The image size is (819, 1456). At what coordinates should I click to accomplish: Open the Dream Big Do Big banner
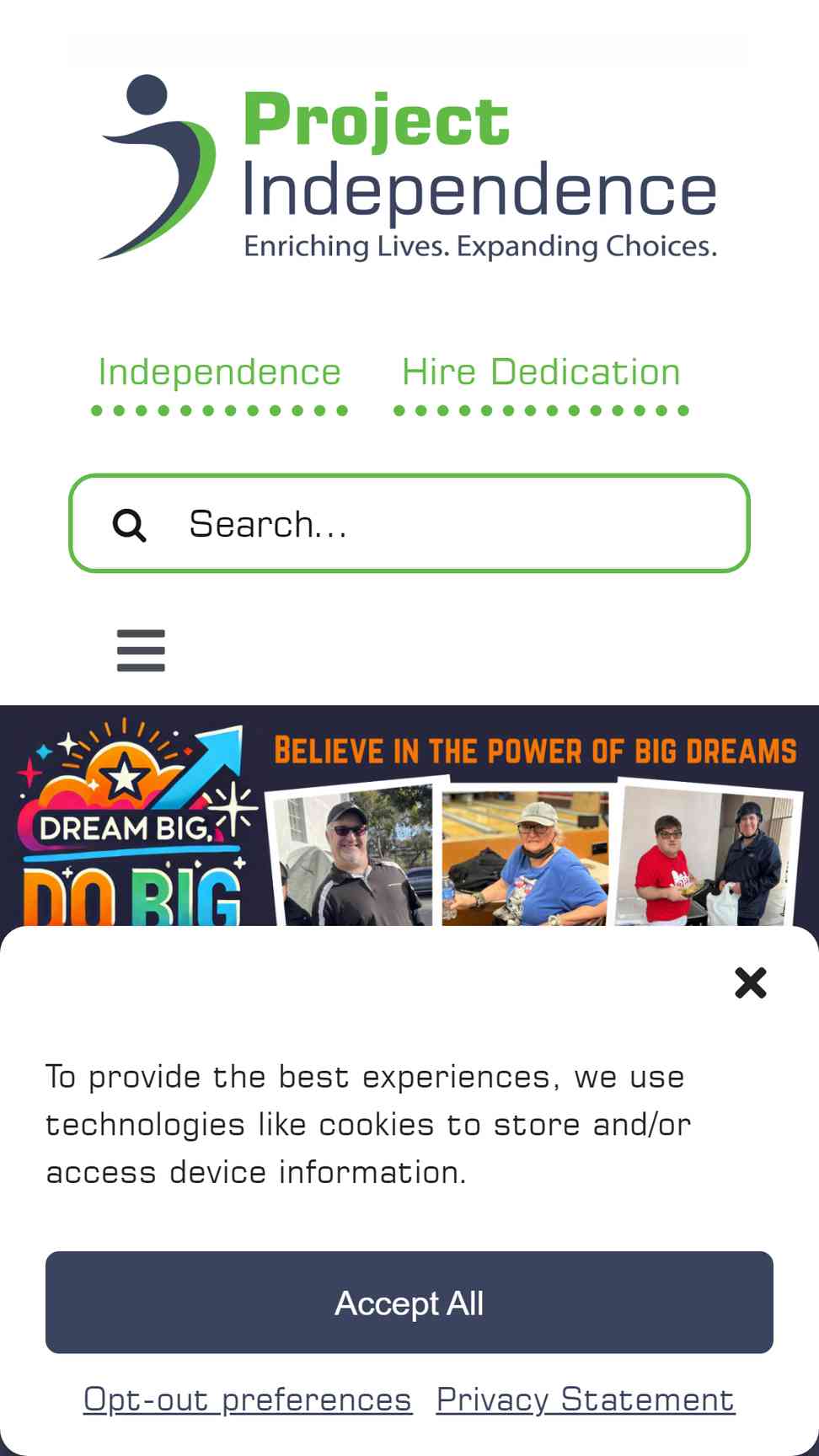pos(409,816)
